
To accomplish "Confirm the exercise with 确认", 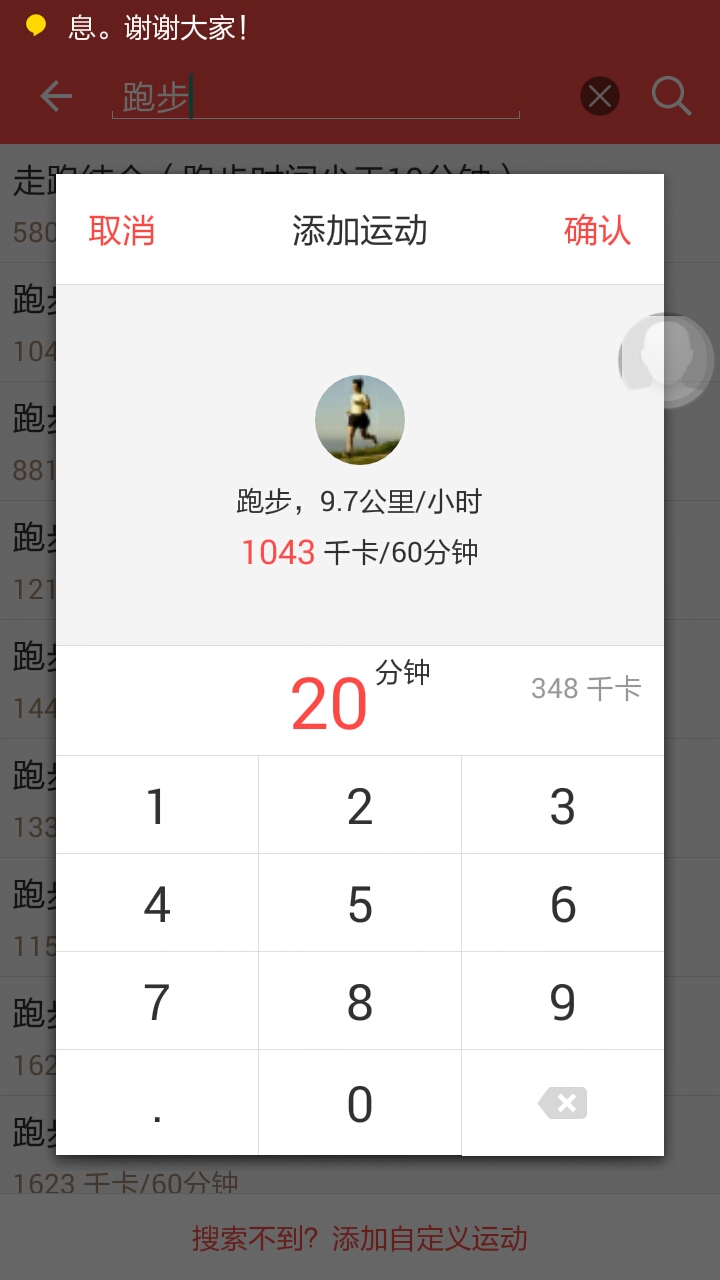I will (x=597, y=230).
